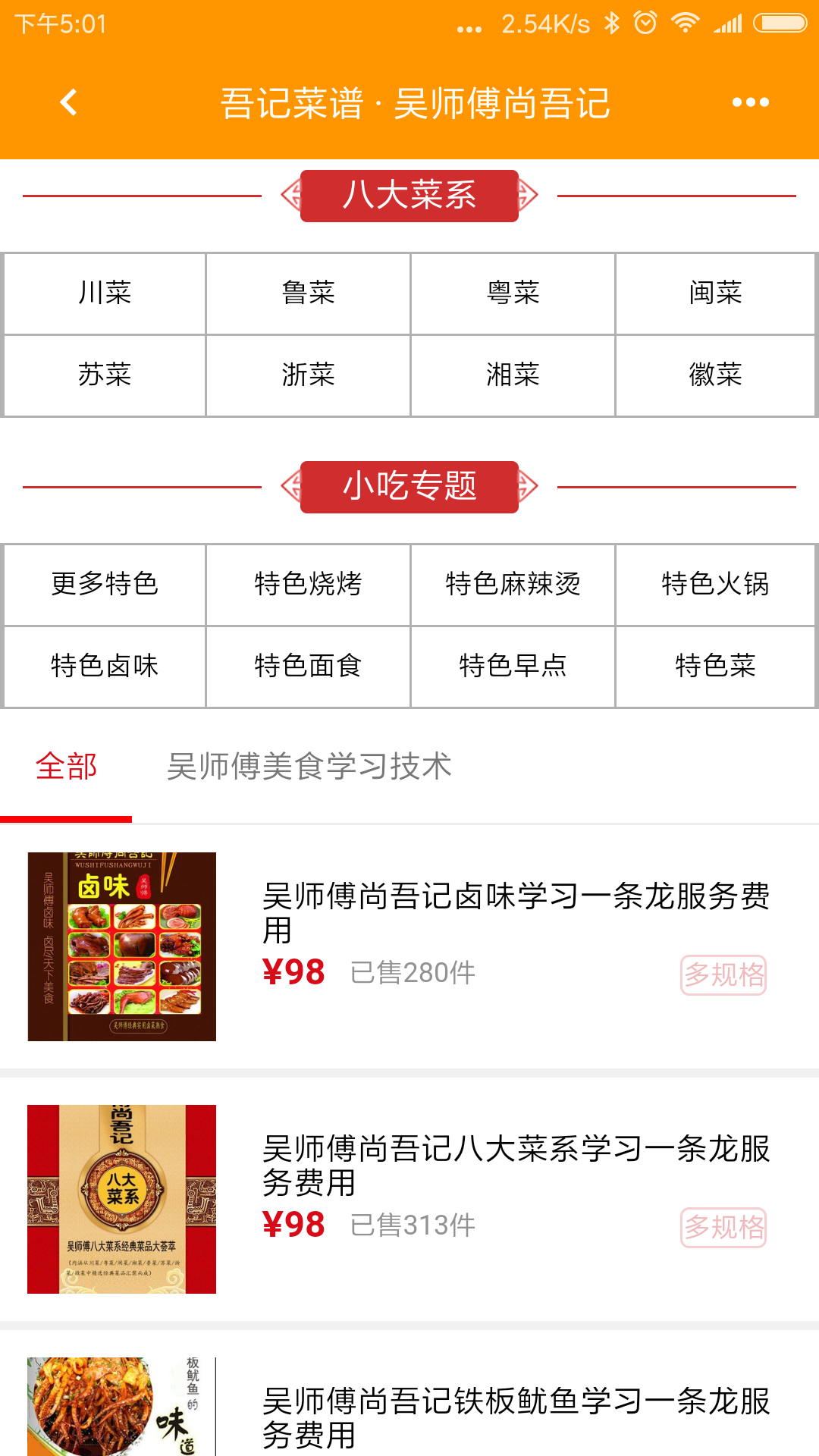The width and height of the screenshot is (819, 1456).
Task: Go back using the header arrow
Action: 69,102
